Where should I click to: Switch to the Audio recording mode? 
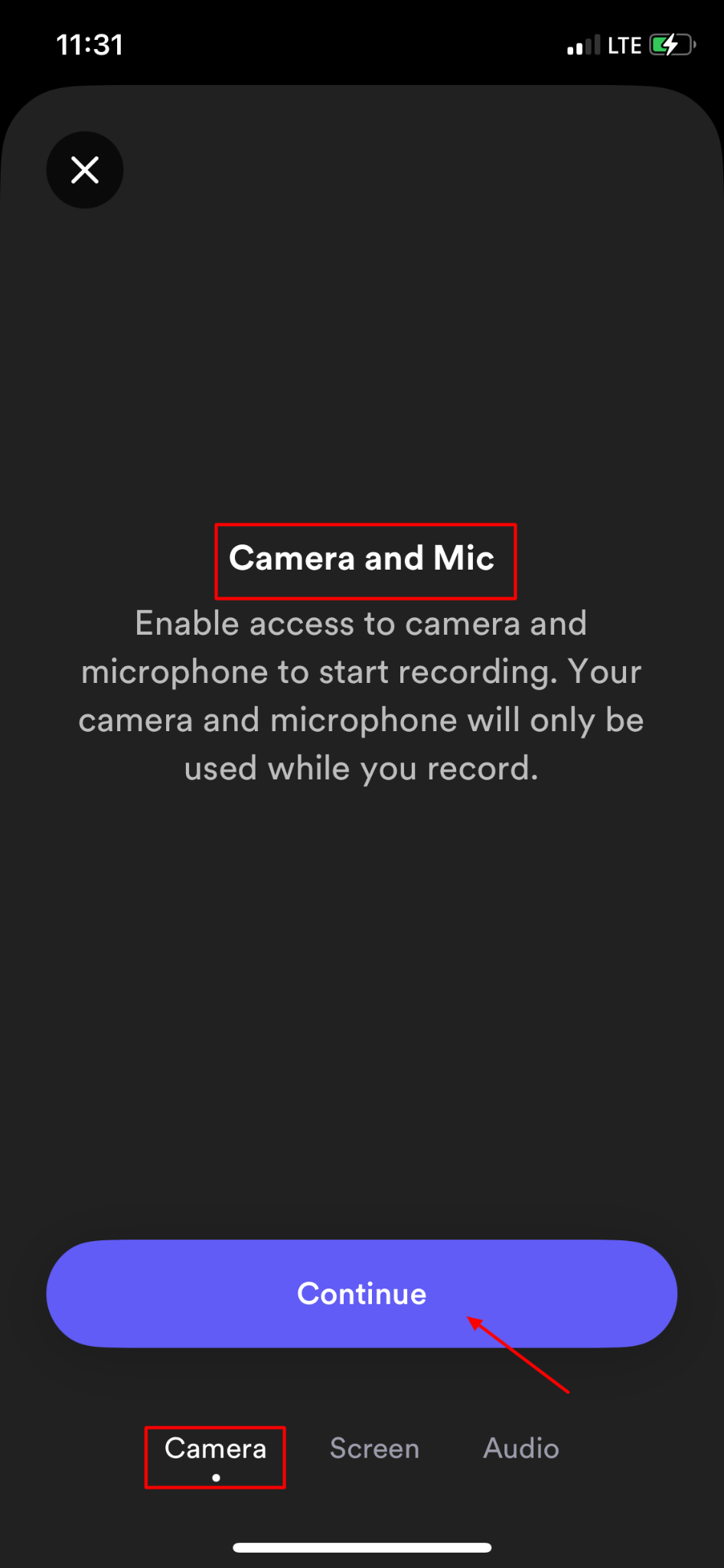[x=521, y=1449]
